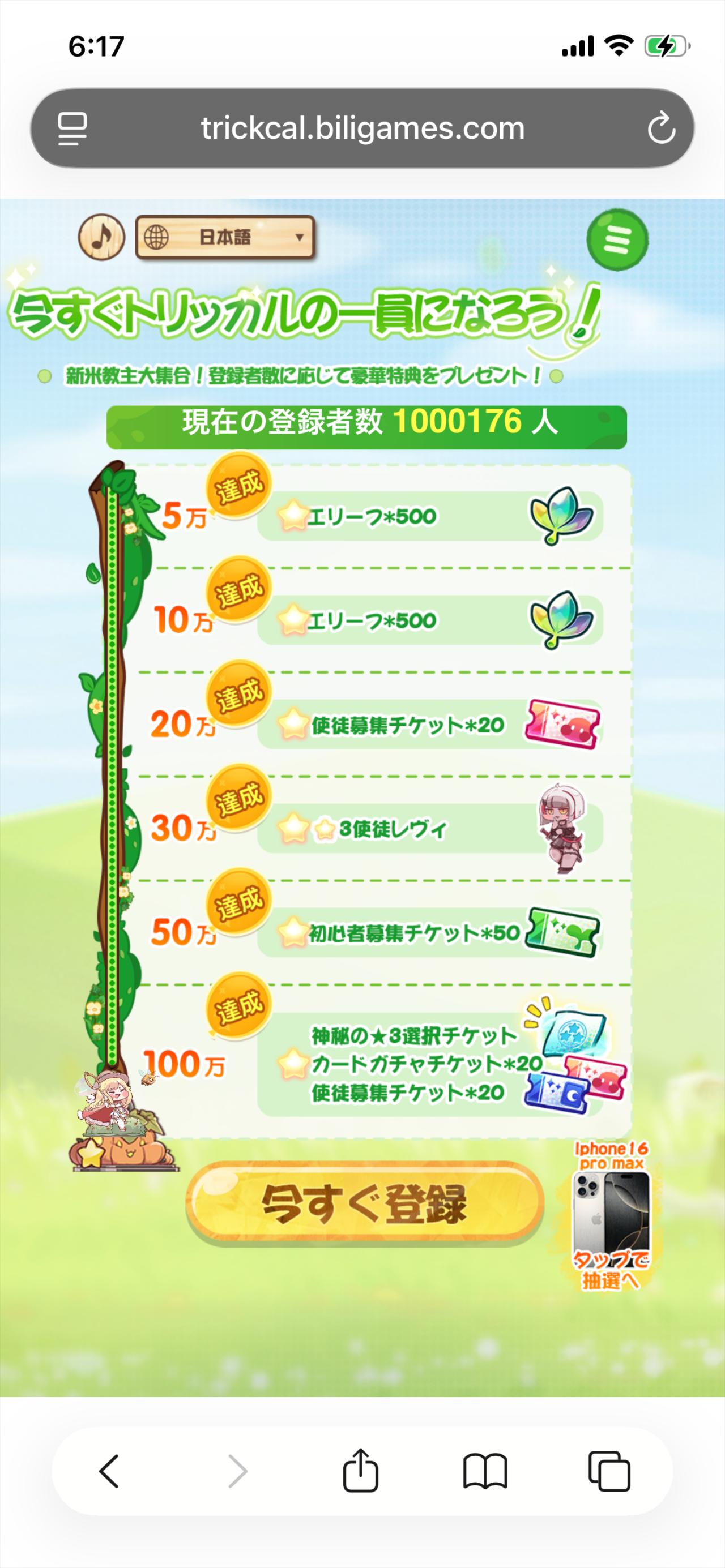Tap the 今すぐ登録 register button
Viewport: 725px width, 1568px height.
click(x=364, y=1203)
